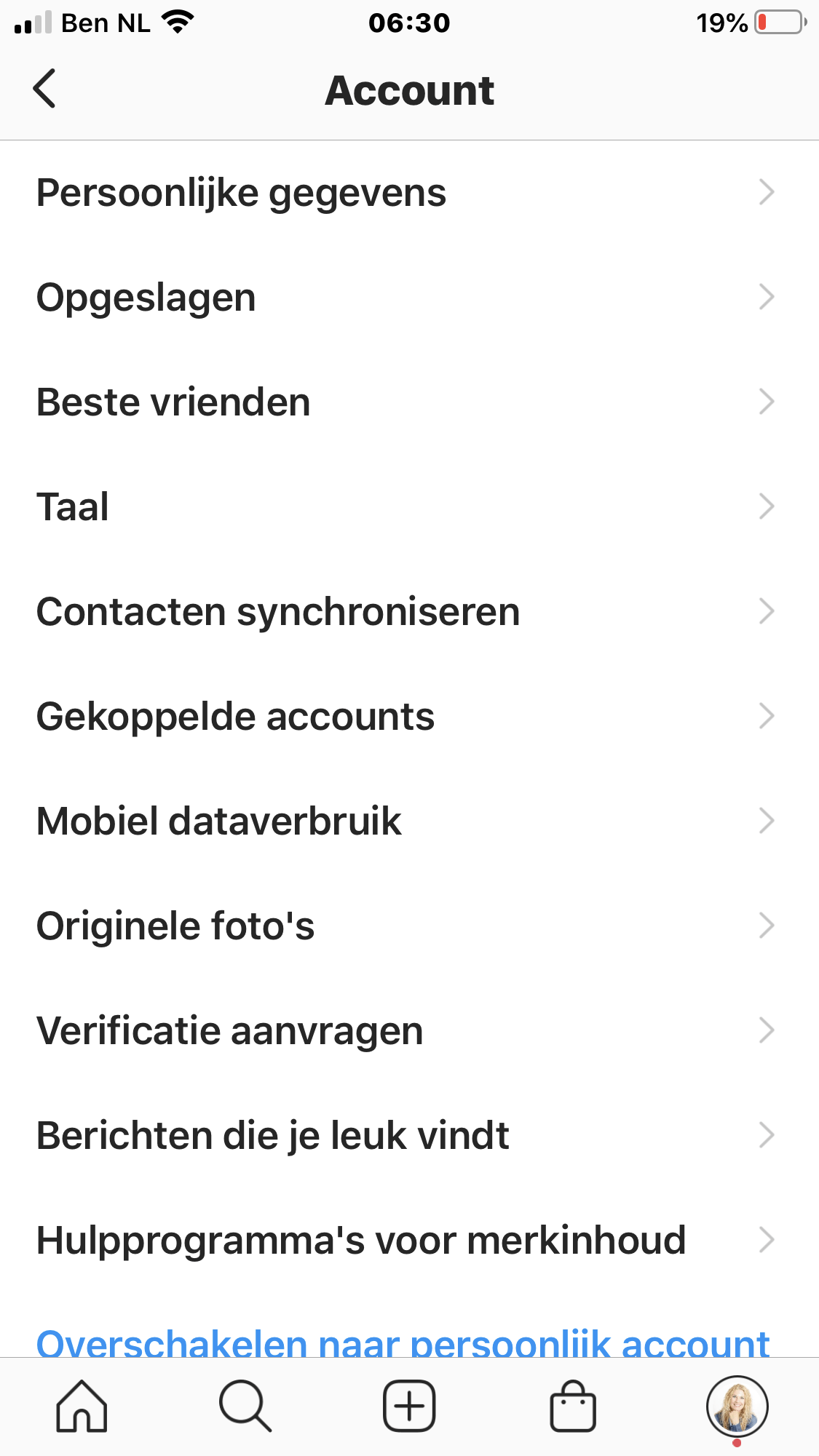Open Persoonlijke gegevens
The width and height of the screenshot is (819, 1456).
(x=409, y=193)
